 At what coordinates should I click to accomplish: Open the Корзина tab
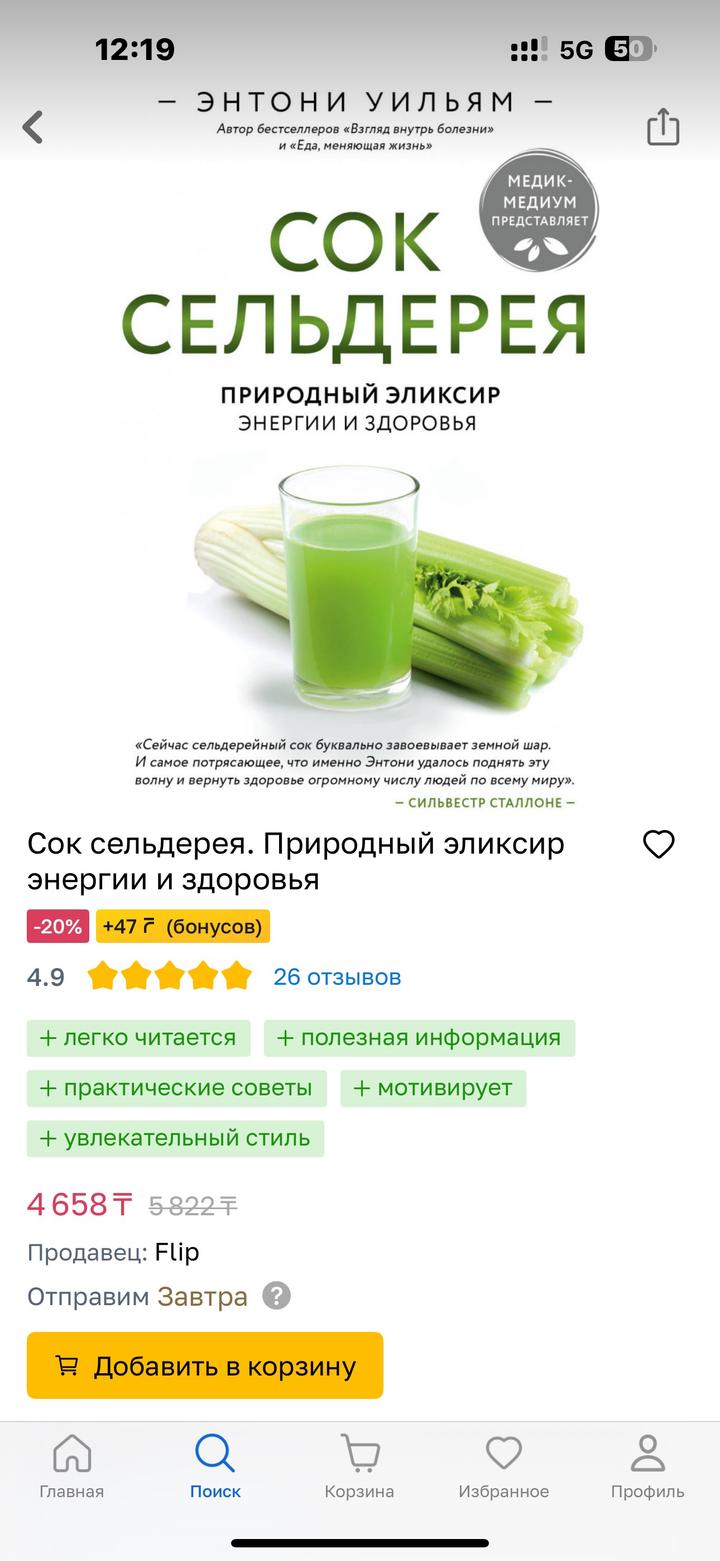(x=359, y=1466)
